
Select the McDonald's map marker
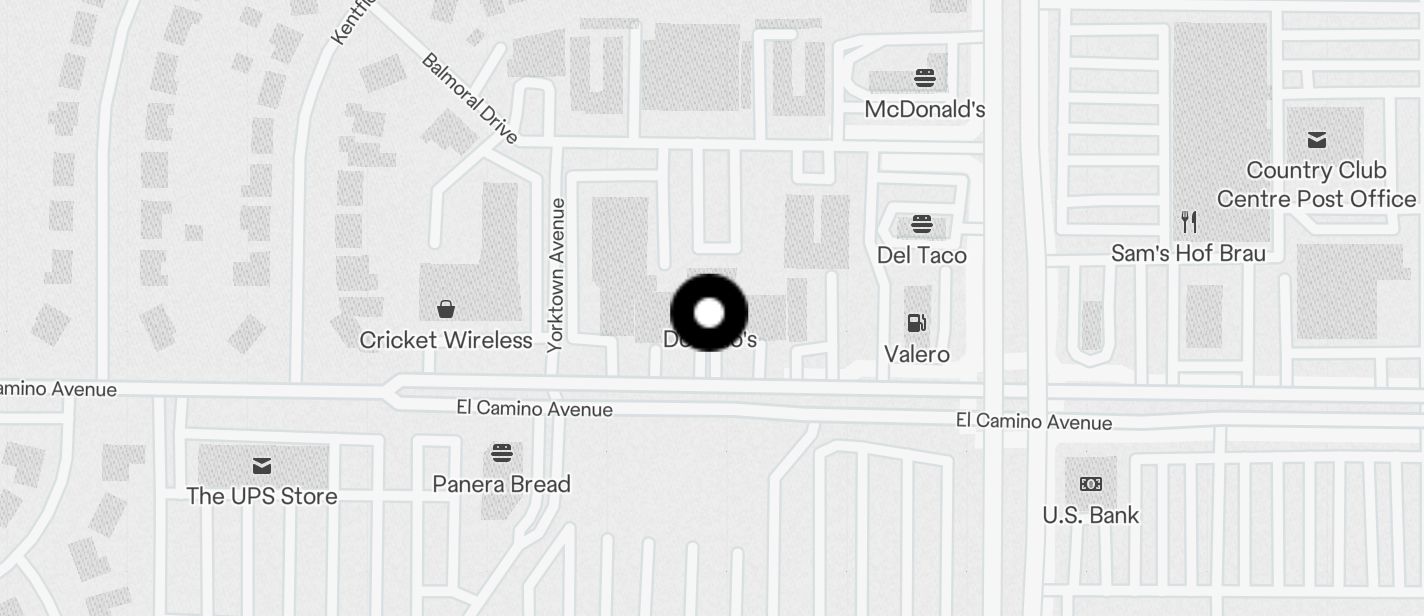pos(925,78)
